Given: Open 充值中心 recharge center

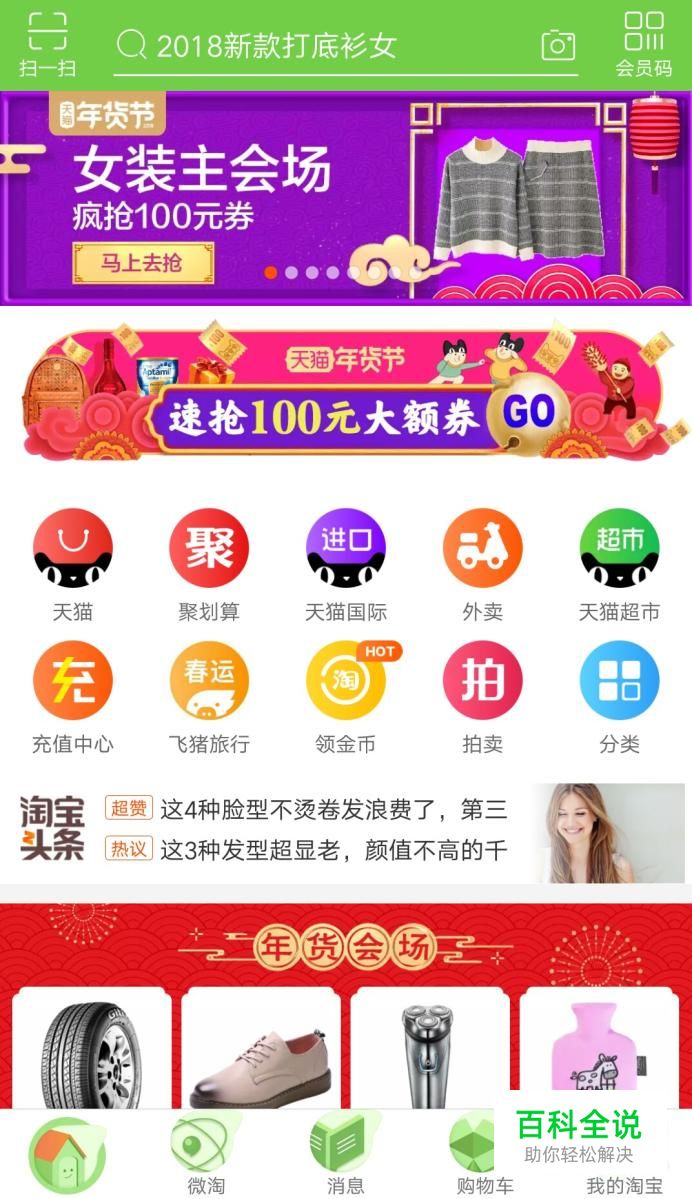Looking at the screenshot, I should coord(73,697).
